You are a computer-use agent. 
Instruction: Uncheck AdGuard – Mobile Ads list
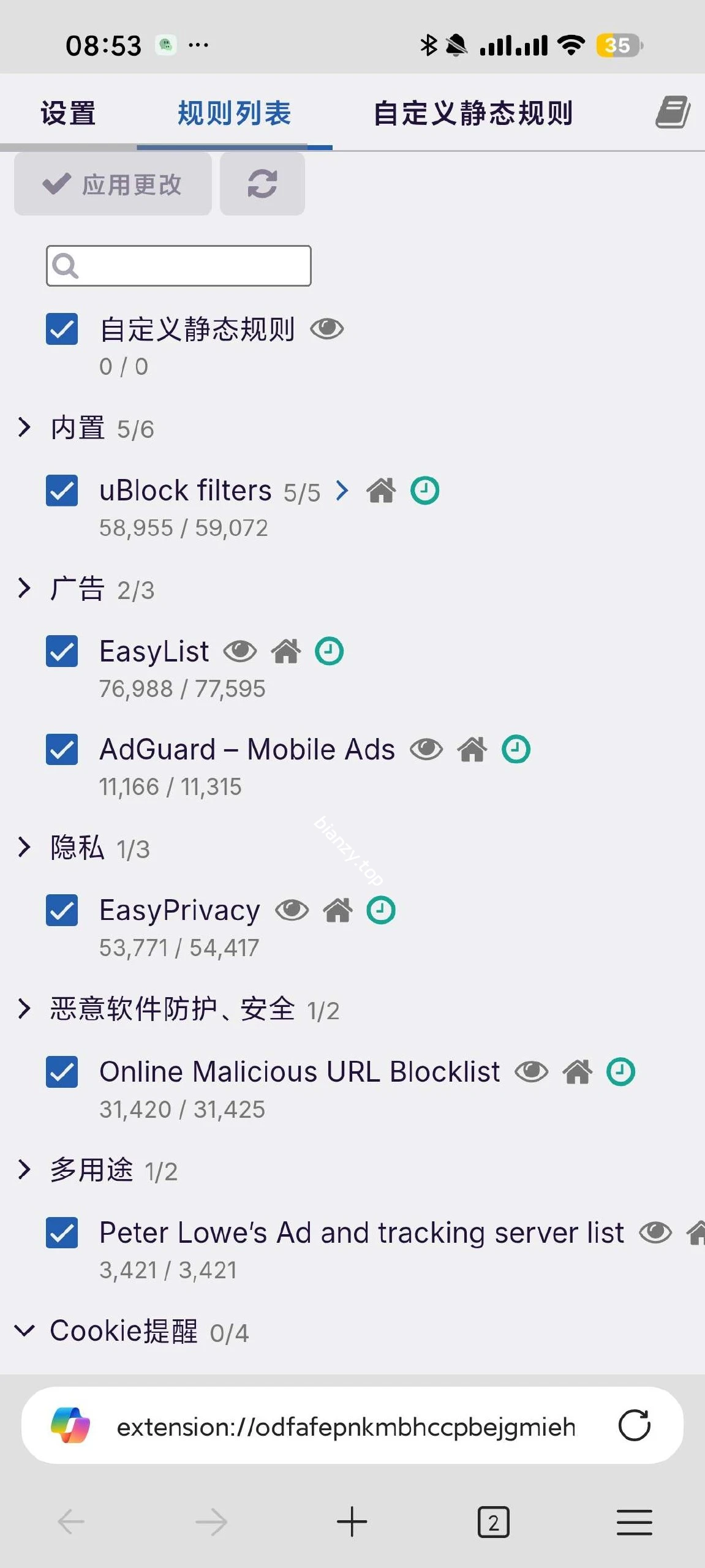pos(61,749)
